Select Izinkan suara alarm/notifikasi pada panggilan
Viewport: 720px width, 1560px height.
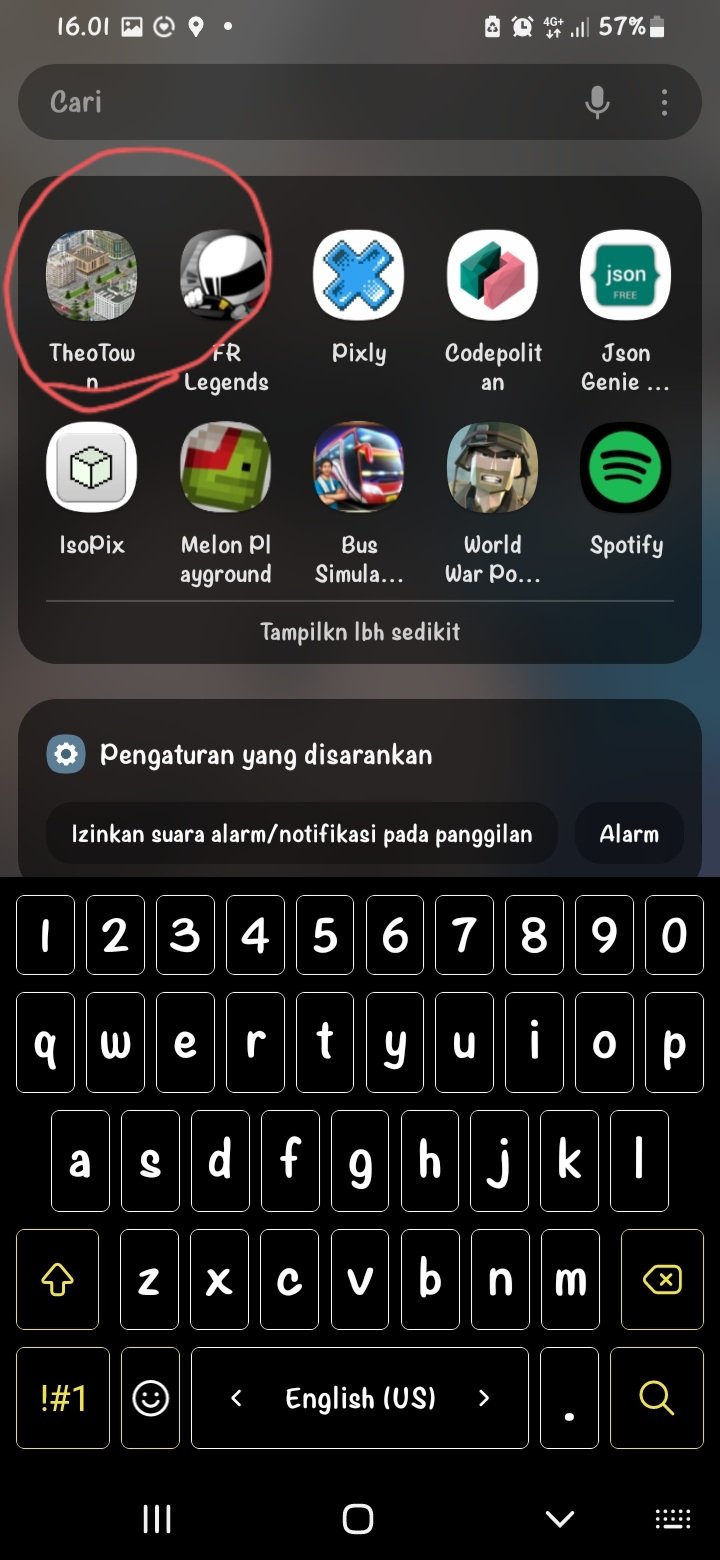302,833
